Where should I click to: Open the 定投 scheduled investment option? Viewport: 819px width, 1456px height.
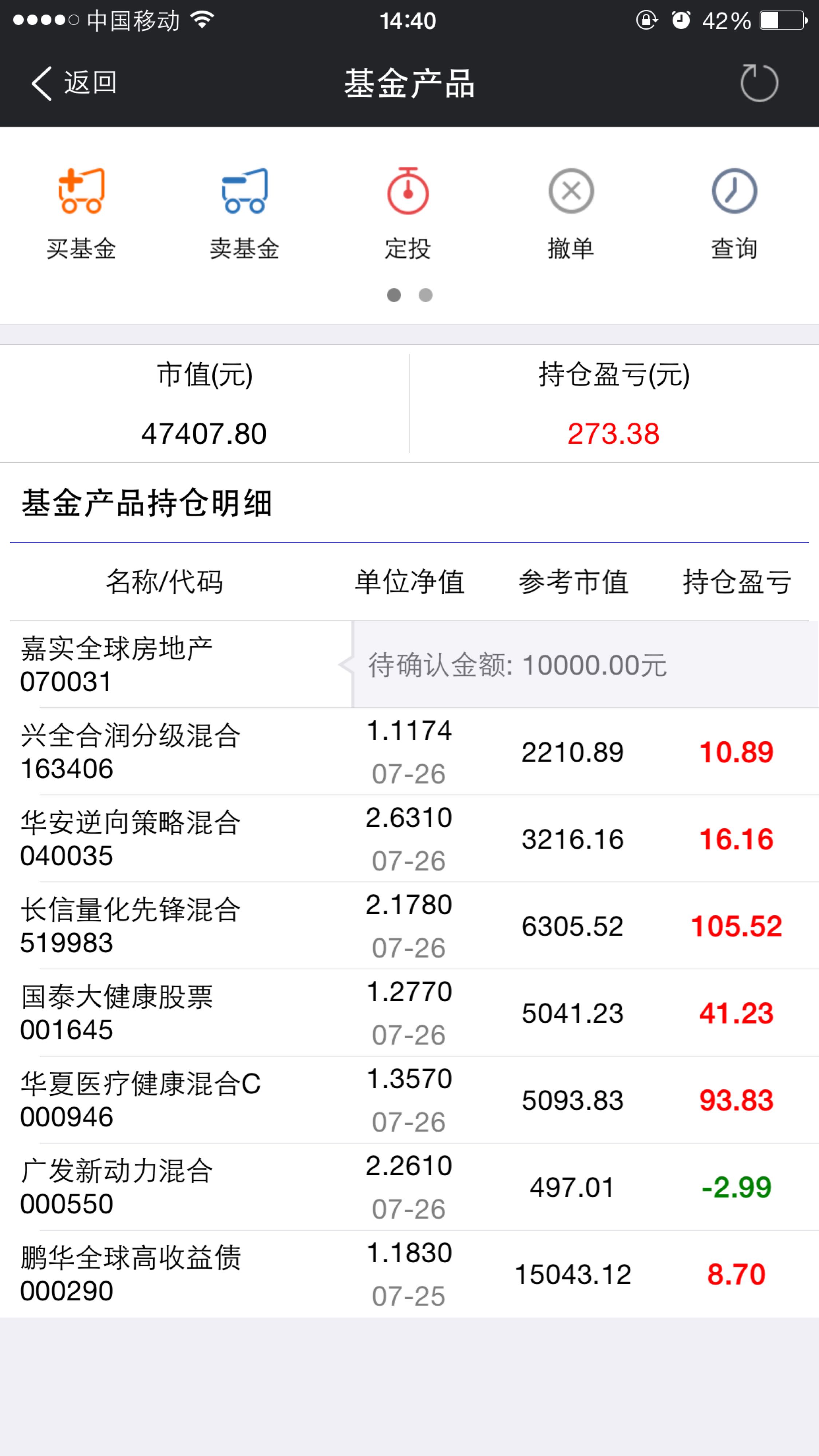click(408, 214)
